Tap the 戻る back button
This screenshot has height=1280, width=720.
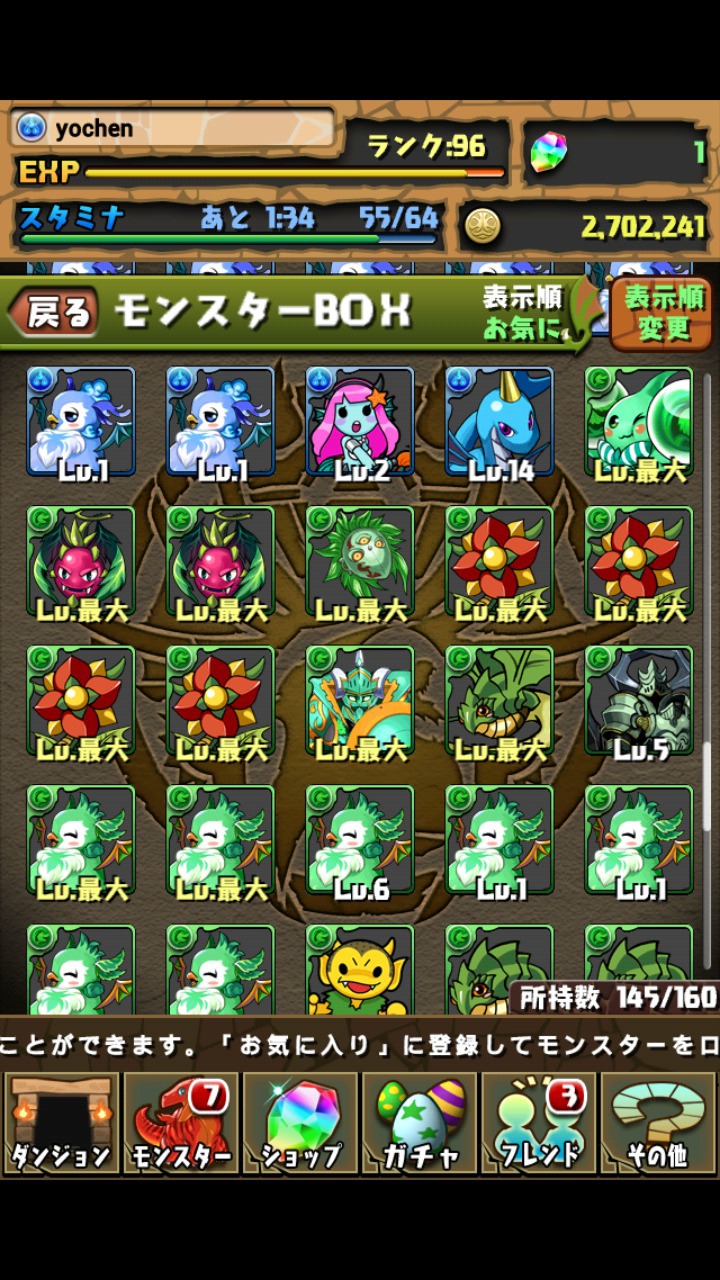tap(54, 313)
